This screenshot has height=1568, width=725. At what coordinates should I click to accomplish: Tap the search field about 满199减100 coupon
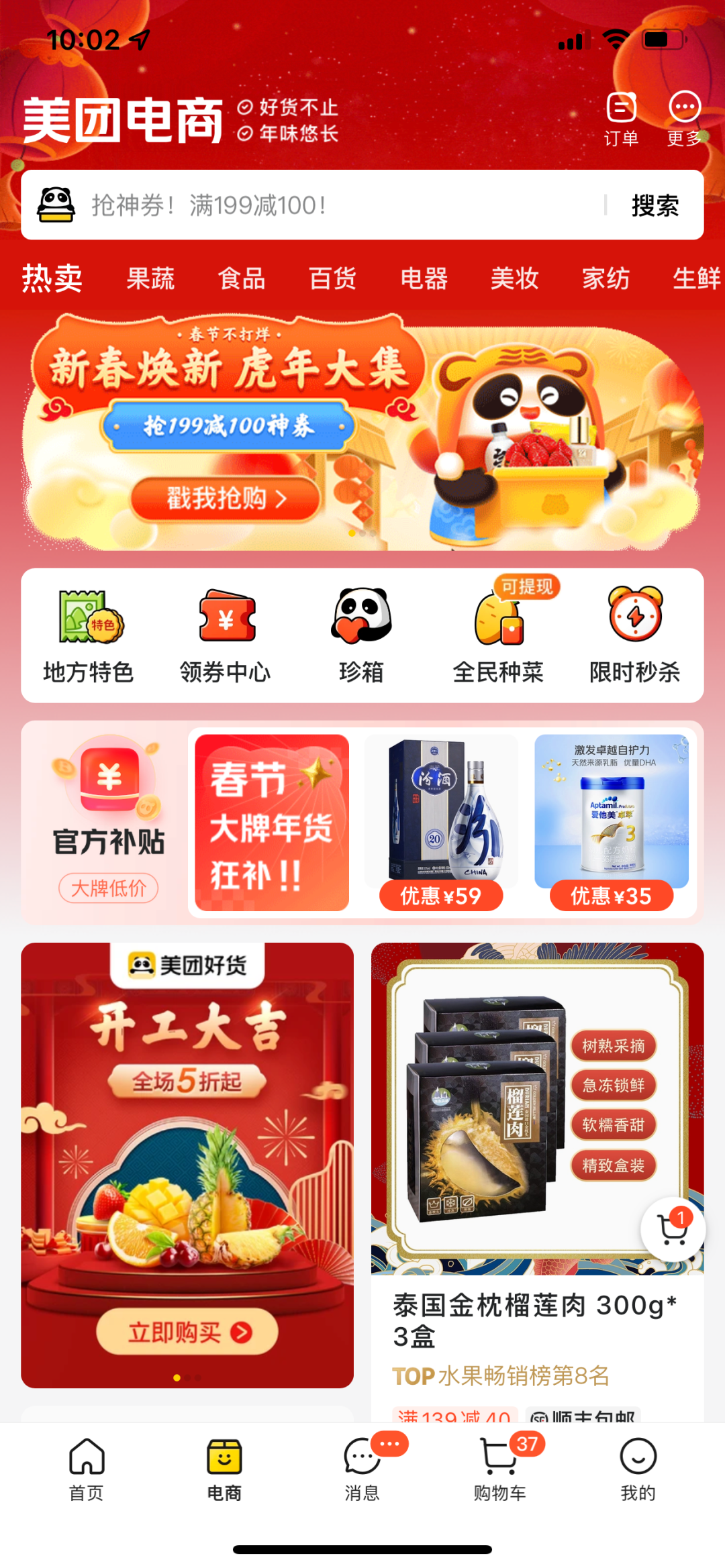click(x=302, y=206)
